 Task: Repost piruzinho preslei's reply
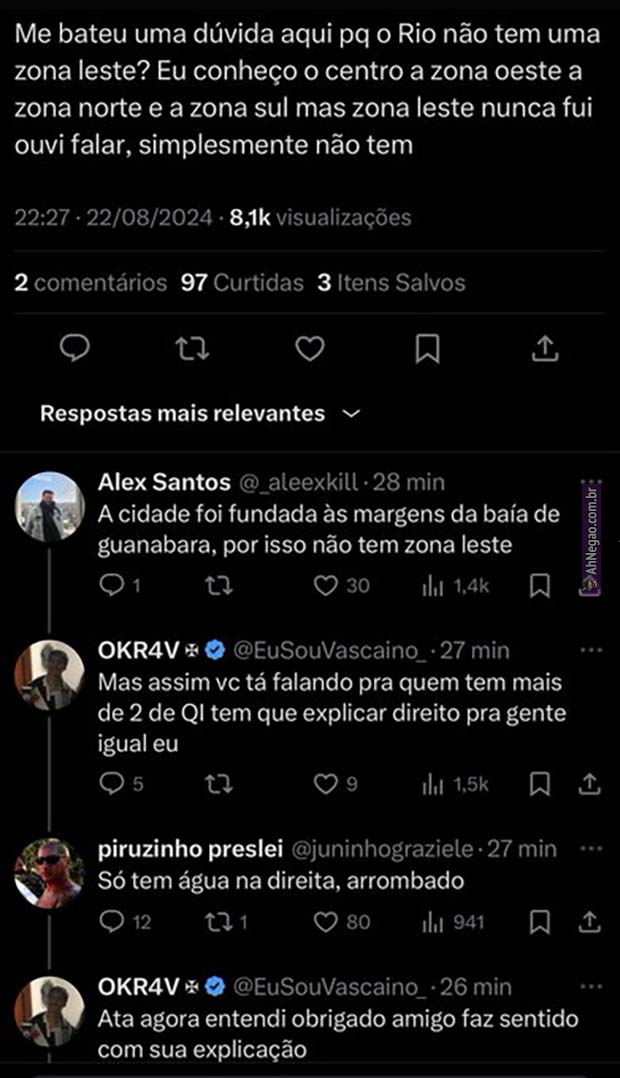pyautogui.click(x=216, y=921)
